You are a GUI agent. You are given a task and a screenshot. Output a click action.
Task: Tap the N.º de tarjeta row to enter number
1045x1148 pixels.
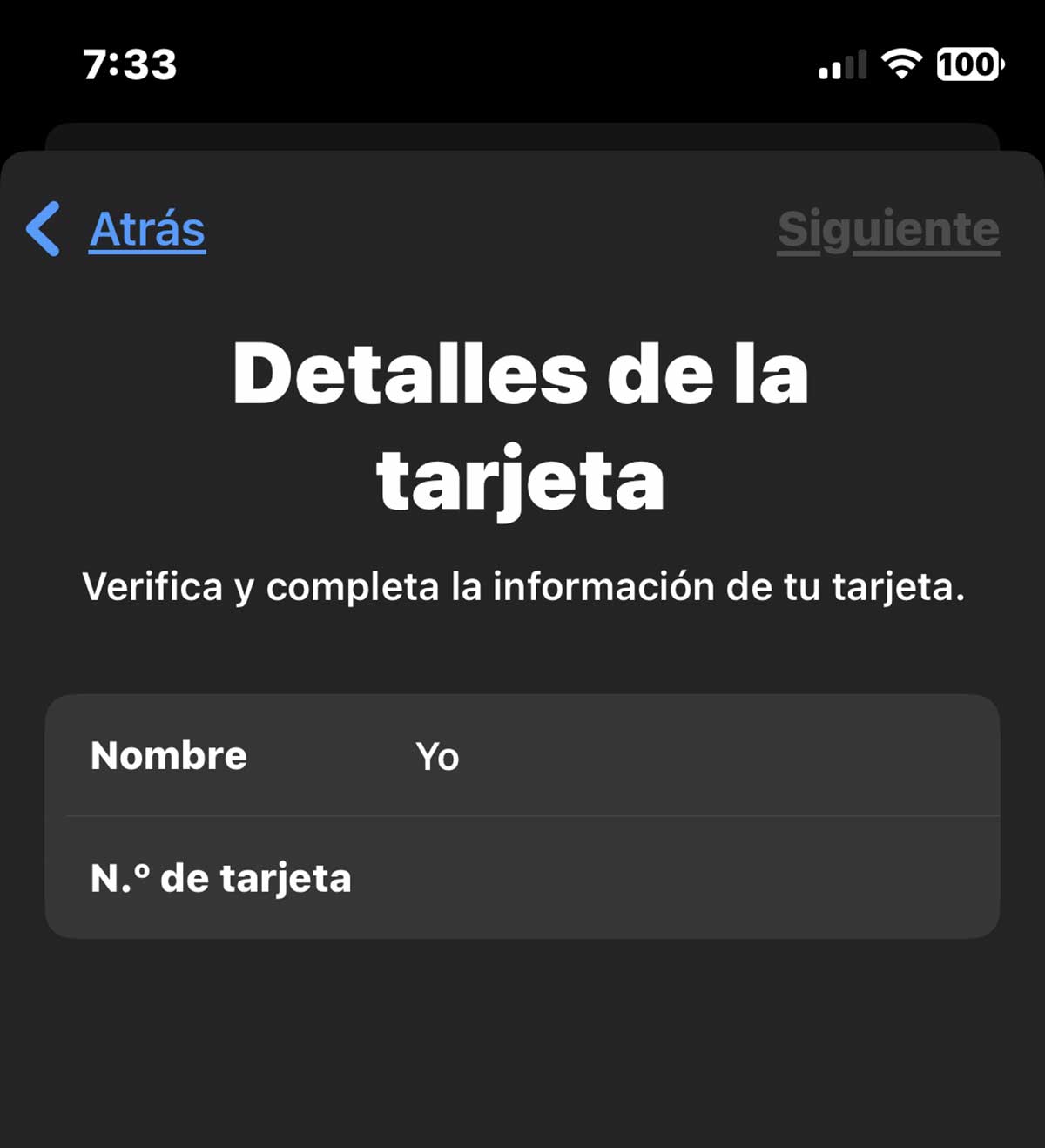(522, 877)
